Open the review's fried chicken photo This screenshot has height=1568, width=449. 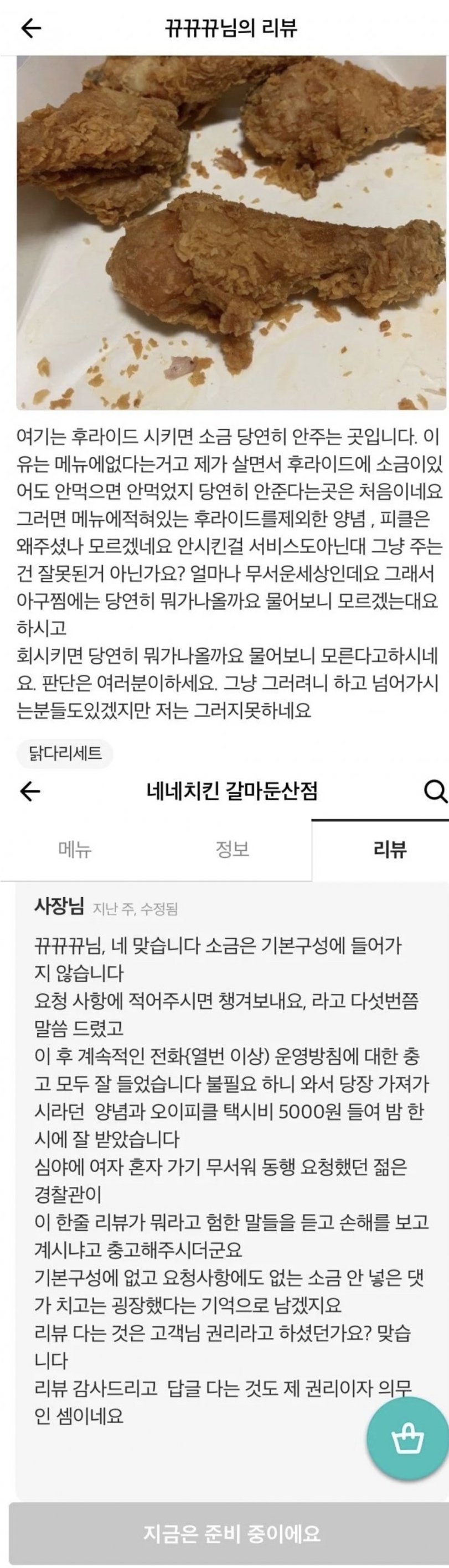click(x=230, y=231)
